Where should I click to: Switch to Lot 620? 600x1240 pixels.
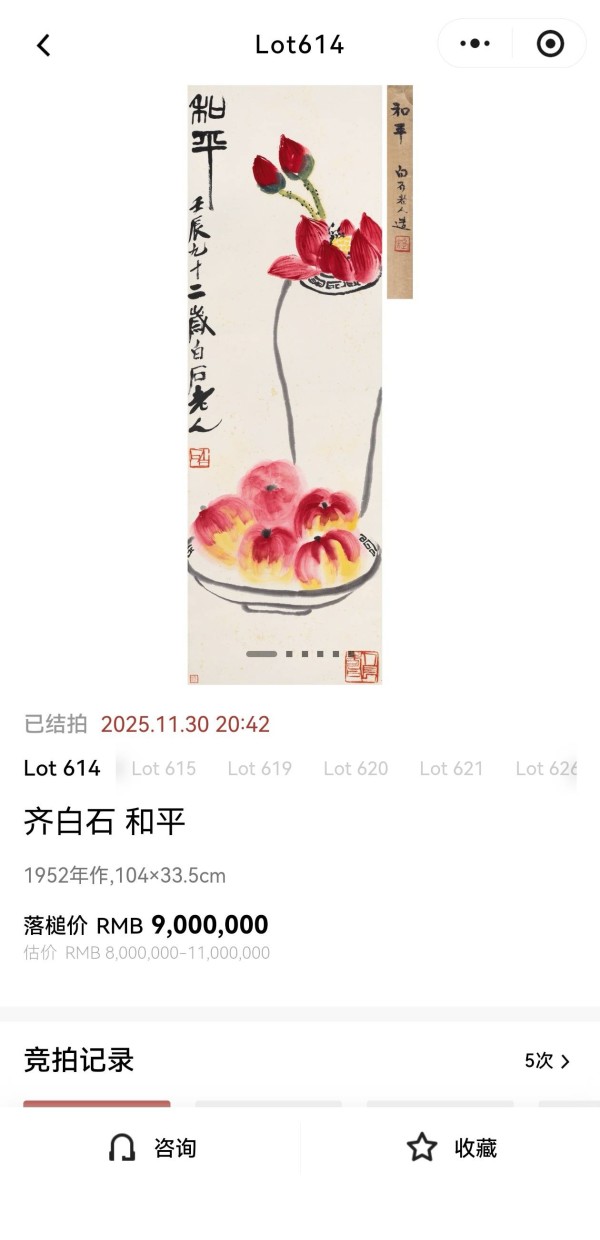click(355, 768)
